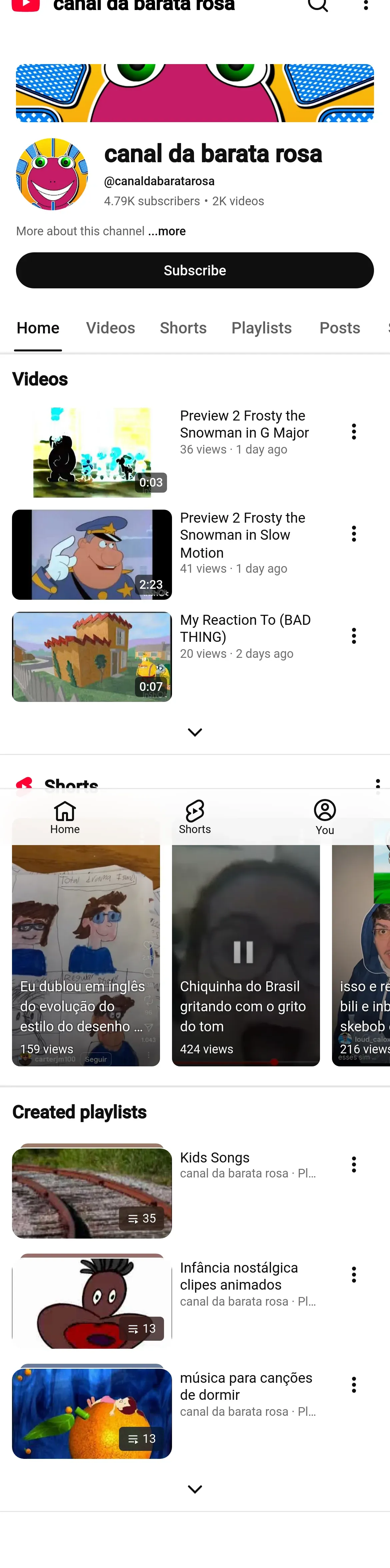Switch to the Playlists tab
Screen dimensions: 390x1568
[x=261, y=328]
